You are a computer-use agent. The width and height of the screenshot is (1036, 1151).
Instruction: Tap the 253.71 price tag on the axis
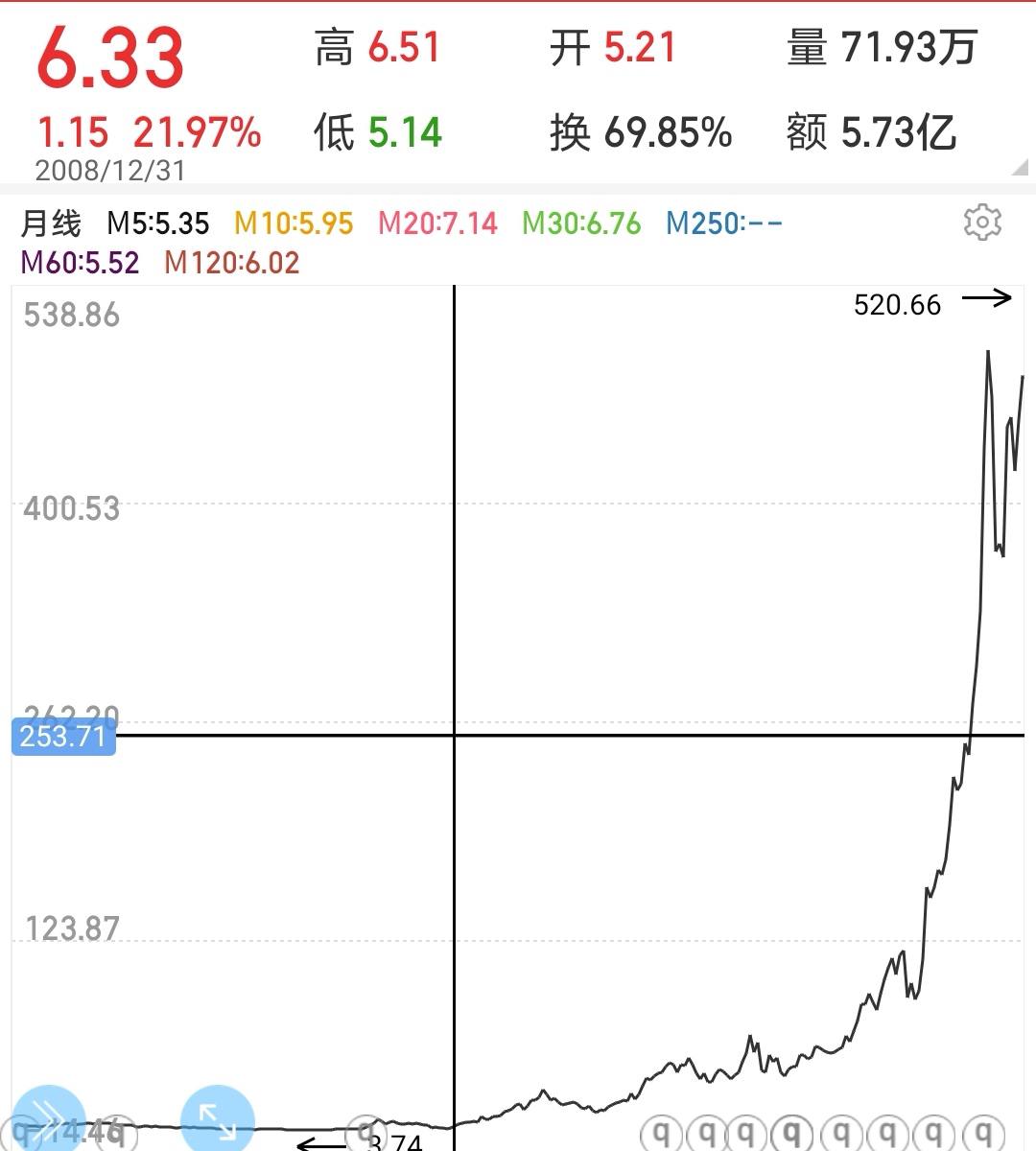[x=62, y=738]
